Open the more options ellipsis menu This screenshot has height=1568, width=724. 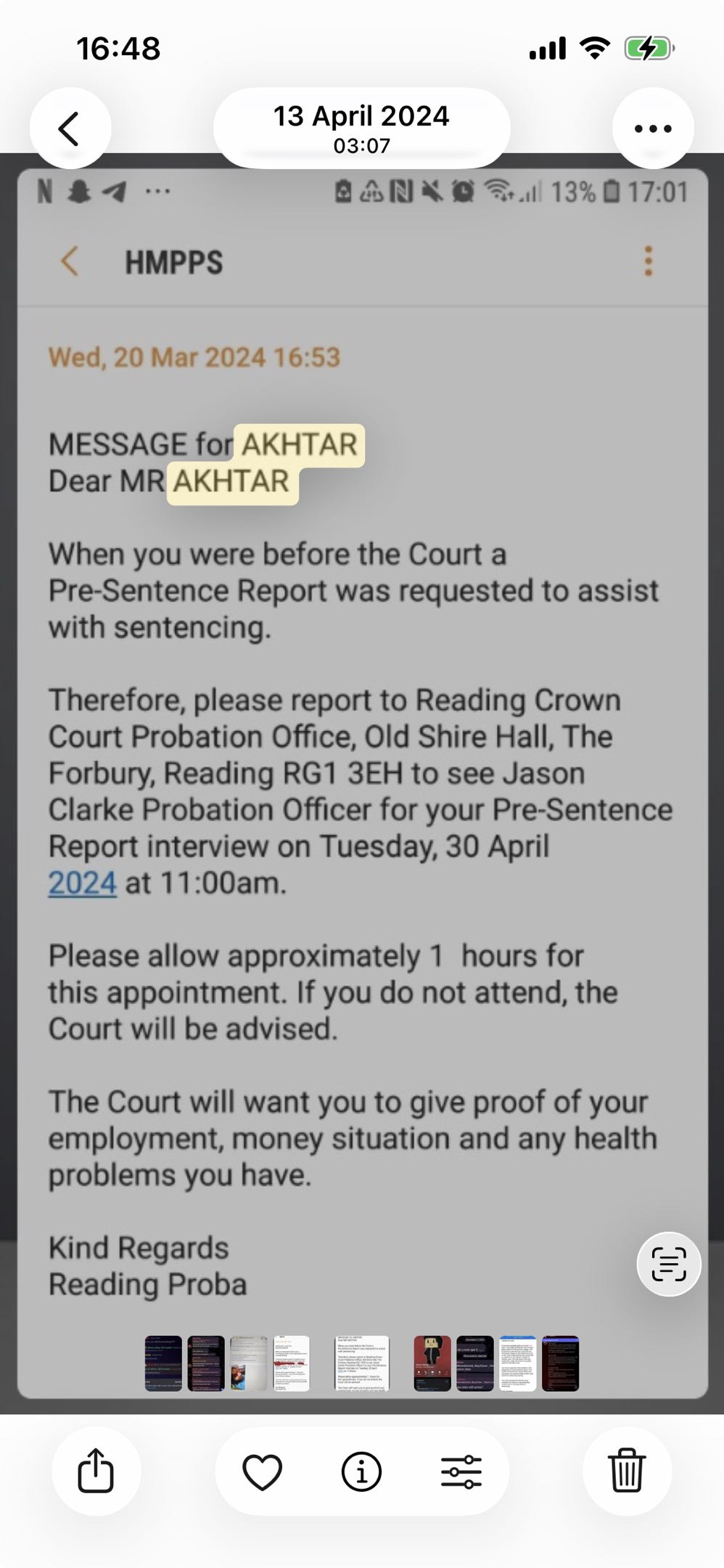(x=652, y=128)
